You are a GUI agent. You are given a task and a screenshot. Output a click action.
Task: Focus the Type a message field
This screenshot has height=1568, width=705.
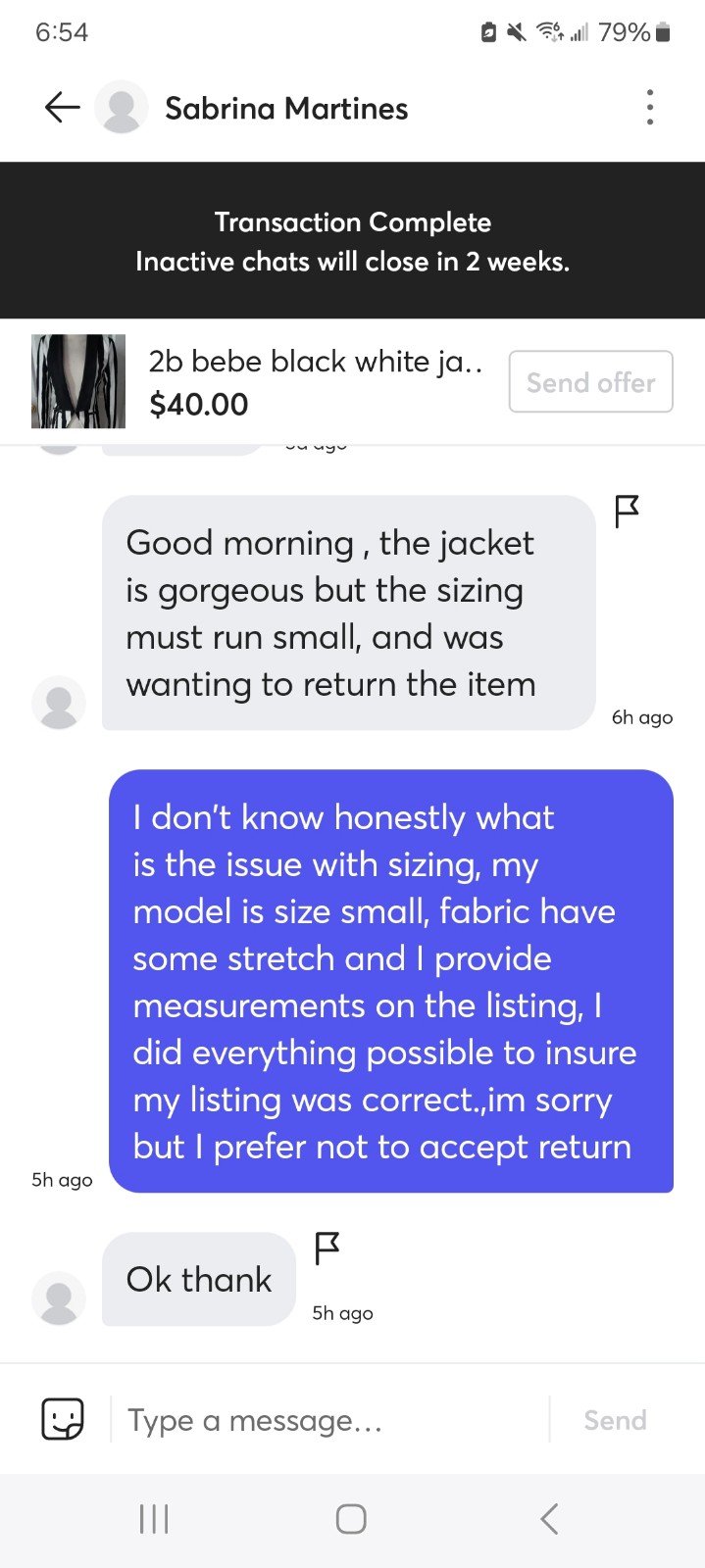point(328,1420)
